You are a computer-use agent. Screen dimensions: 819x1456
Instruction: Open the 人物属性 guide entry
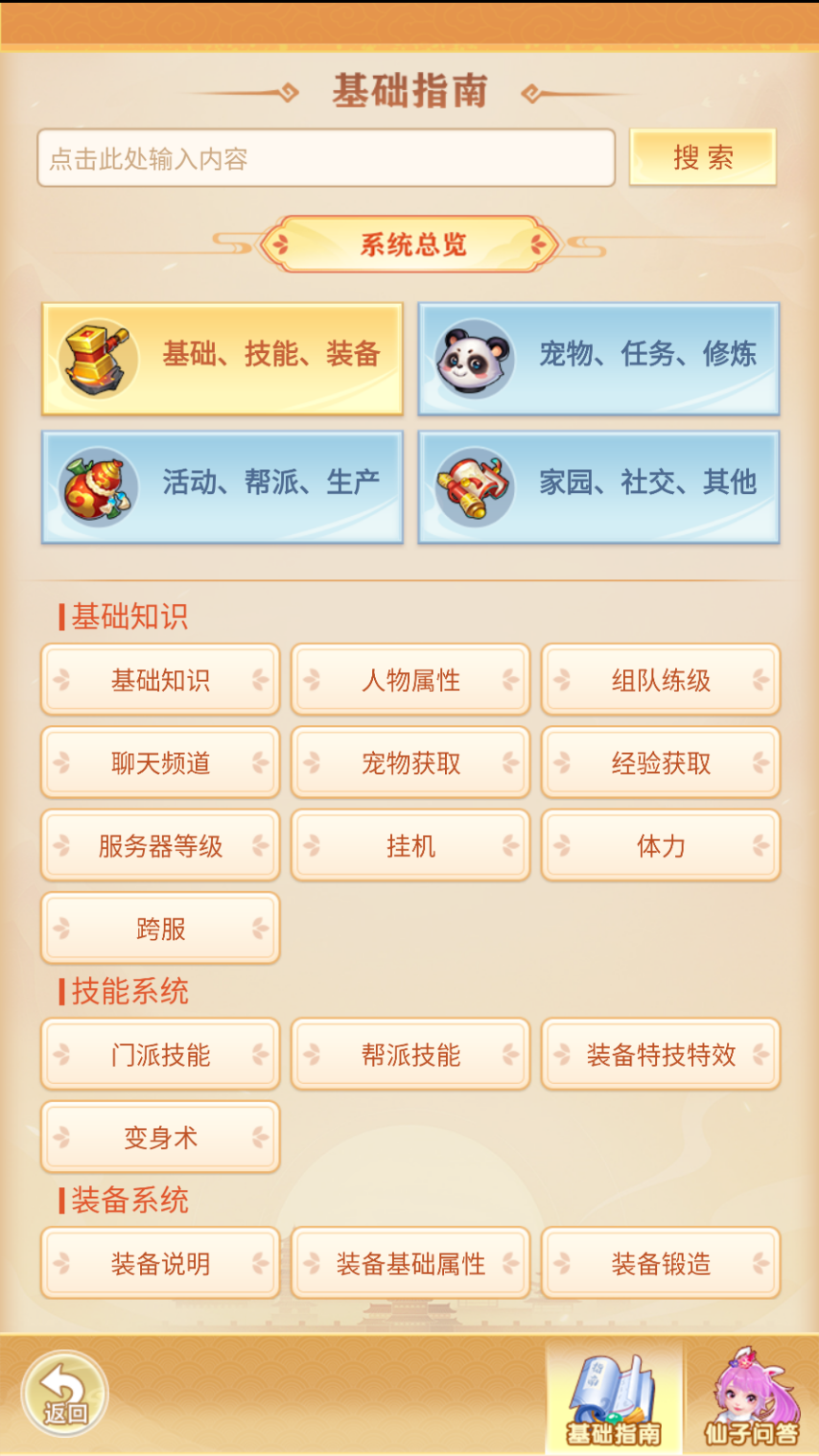click(x=409, y=679)
